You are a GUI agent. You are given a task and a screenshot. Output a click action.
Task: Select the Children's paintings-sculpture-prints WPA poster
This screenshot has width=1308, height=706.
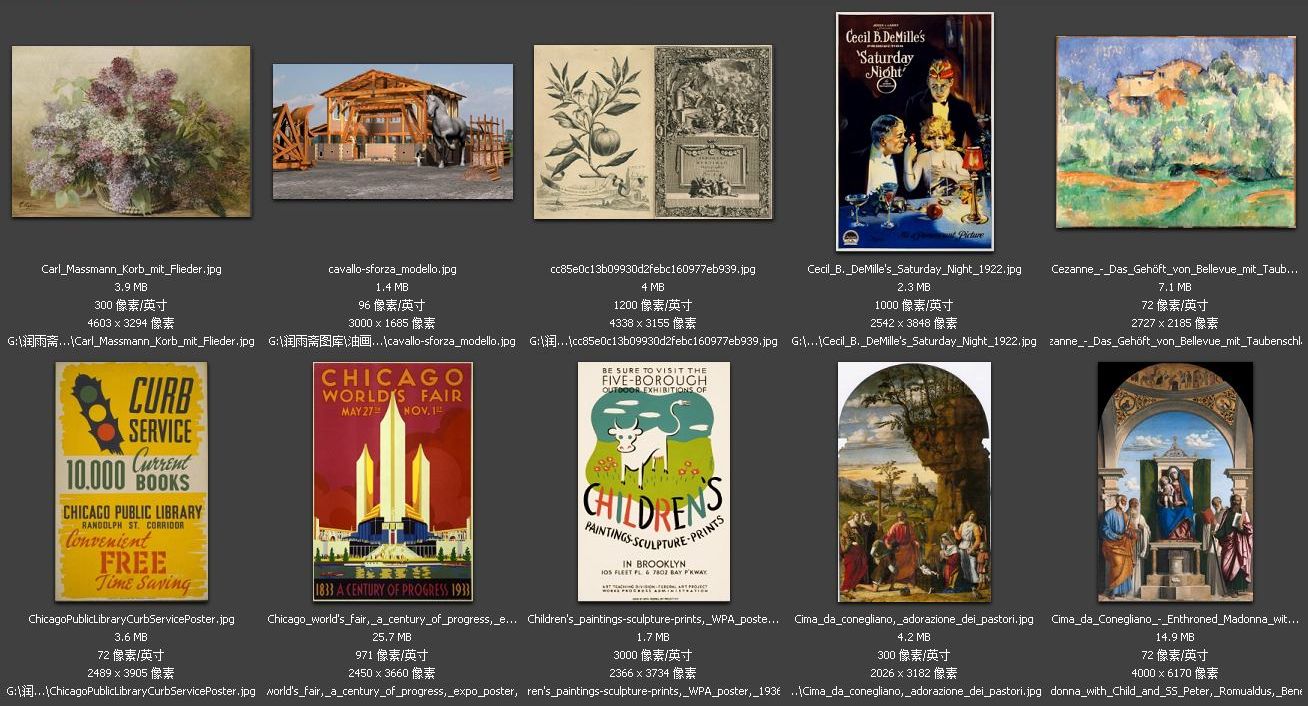(653, 481)
